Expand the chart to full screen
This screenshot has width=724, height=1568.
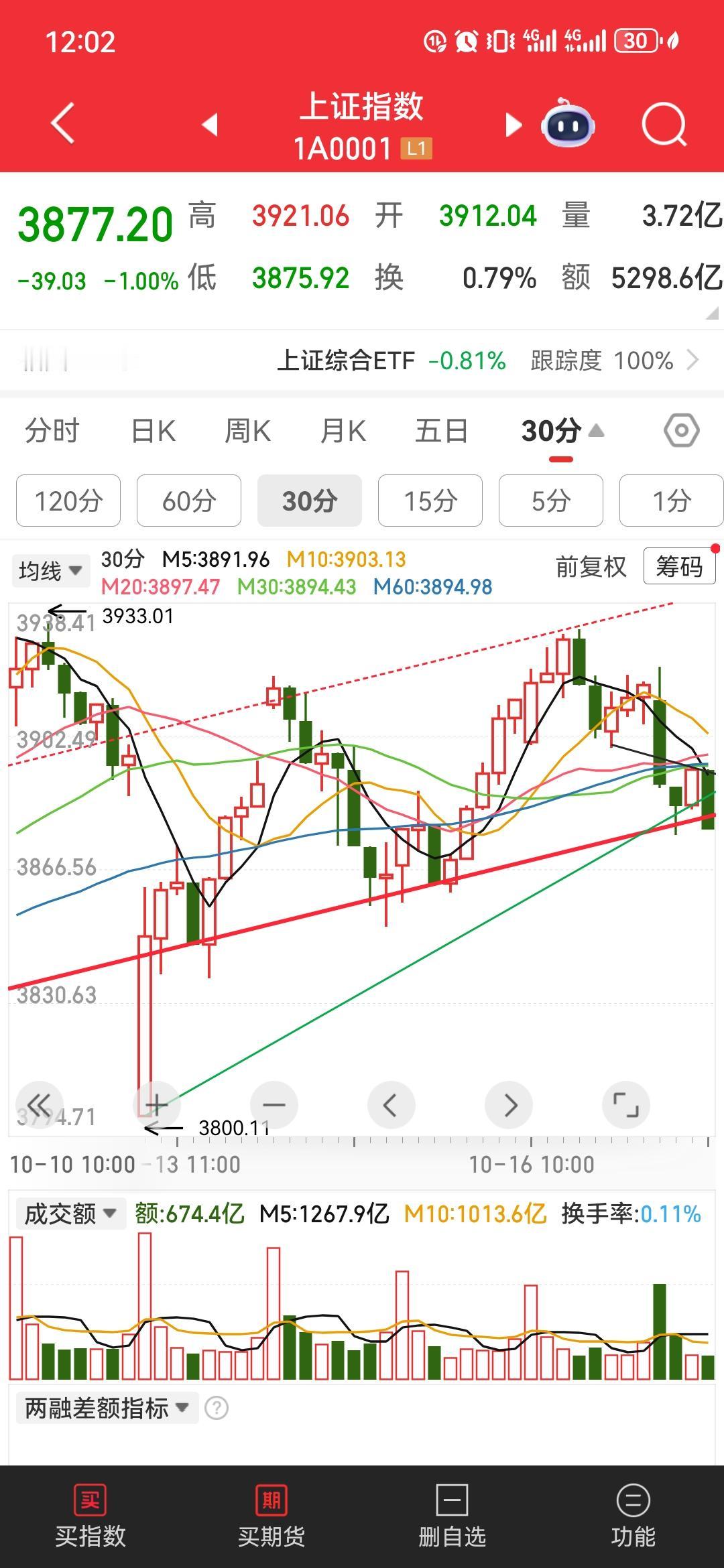pos(626,1104)
